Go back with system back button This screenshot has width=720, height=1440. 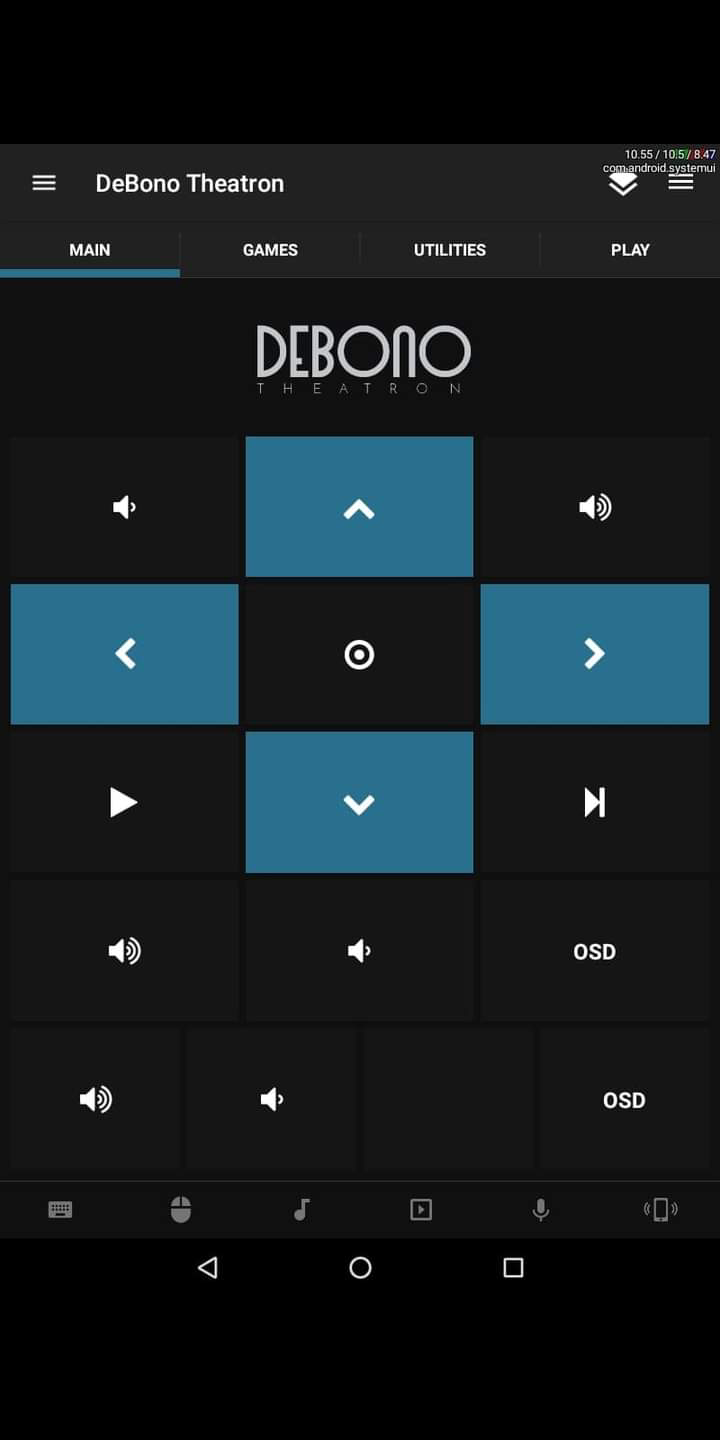point(207,1268)
